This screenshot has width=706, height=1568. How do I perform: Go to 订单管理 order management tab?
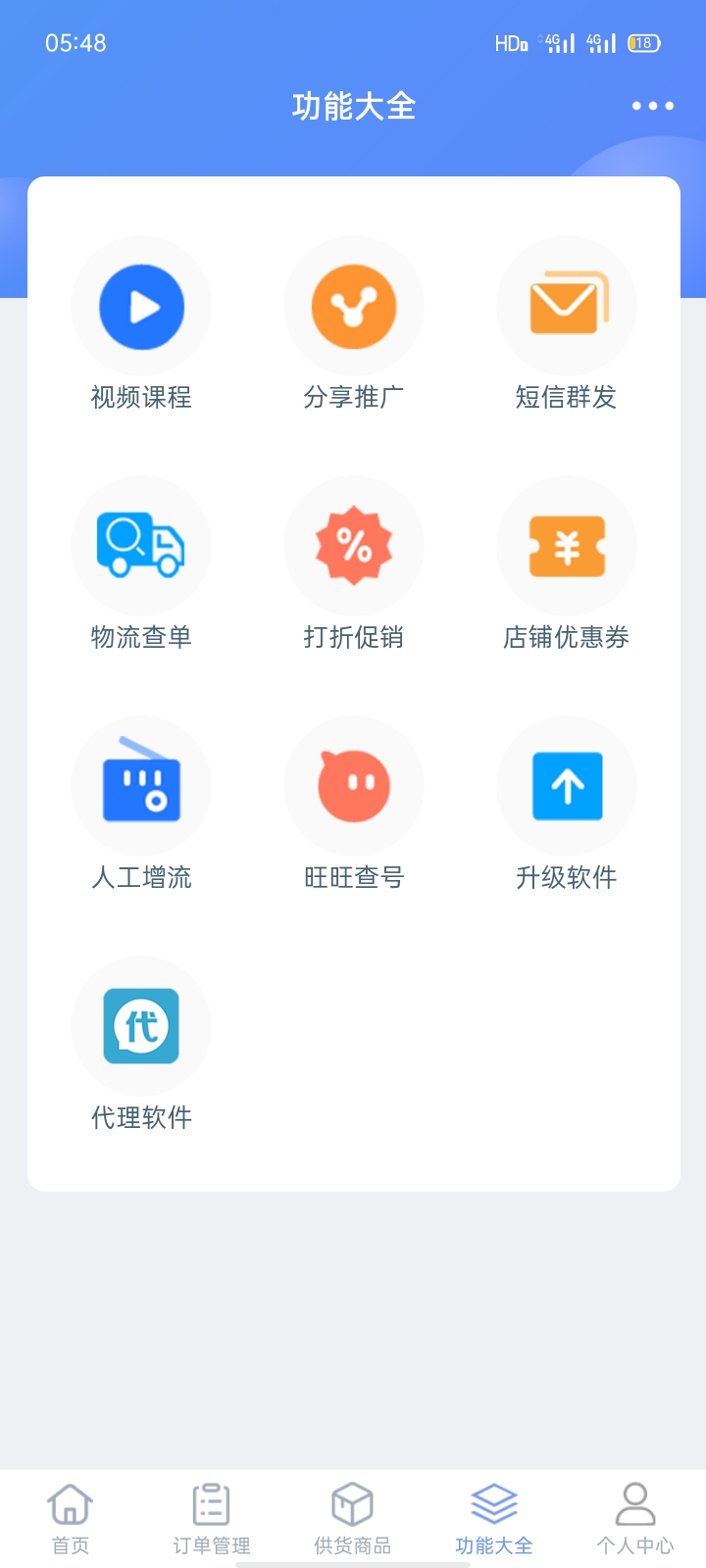212,1517
